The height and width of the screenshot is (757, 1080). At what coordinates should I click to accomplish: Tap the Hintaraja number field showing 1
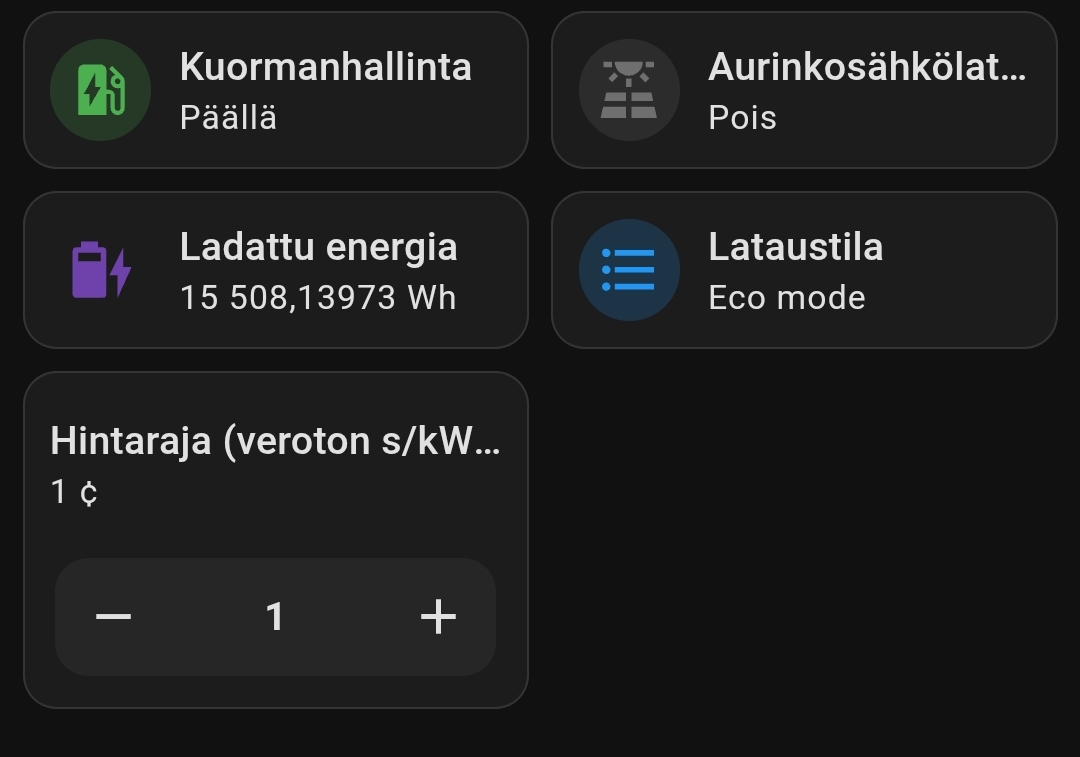275,617
